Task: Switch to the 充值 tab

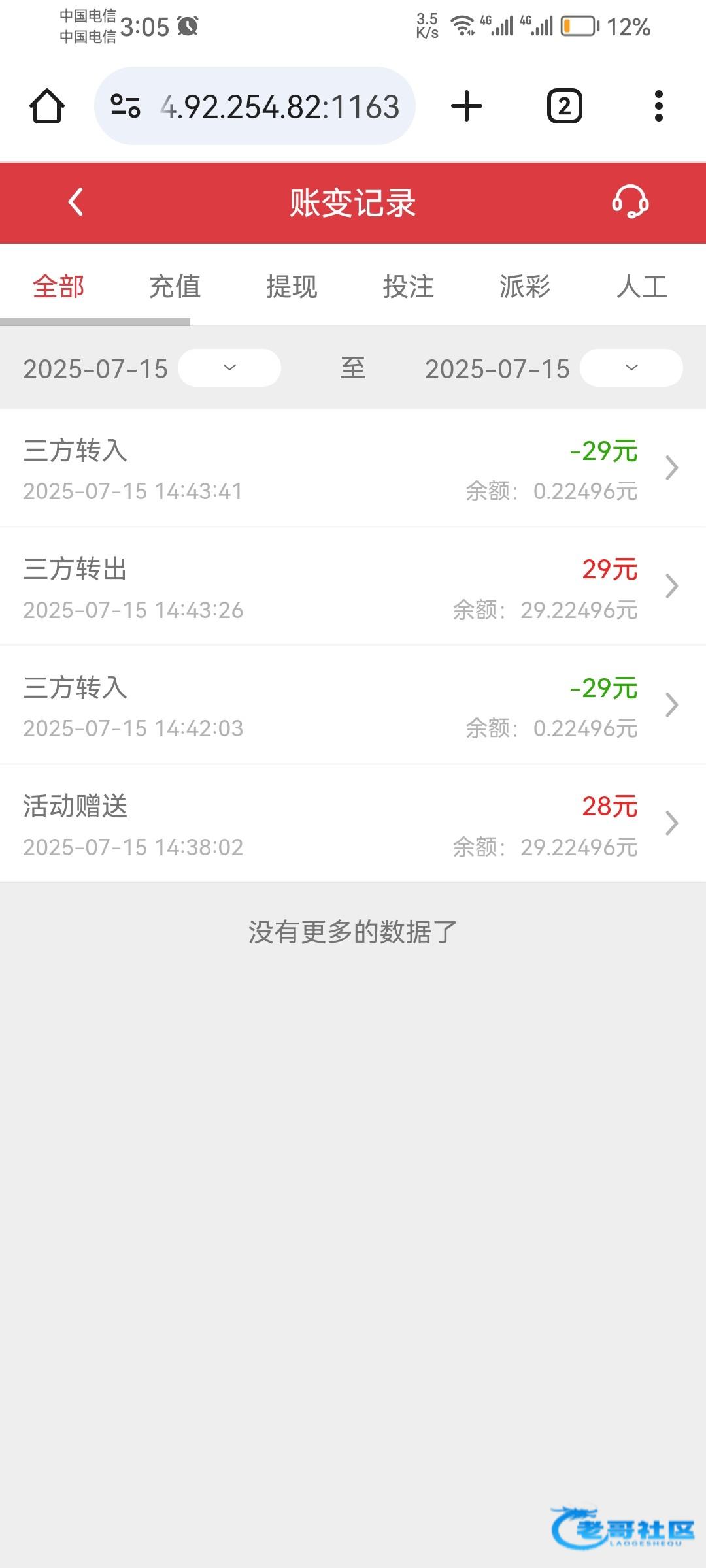Action: [175, 287]
